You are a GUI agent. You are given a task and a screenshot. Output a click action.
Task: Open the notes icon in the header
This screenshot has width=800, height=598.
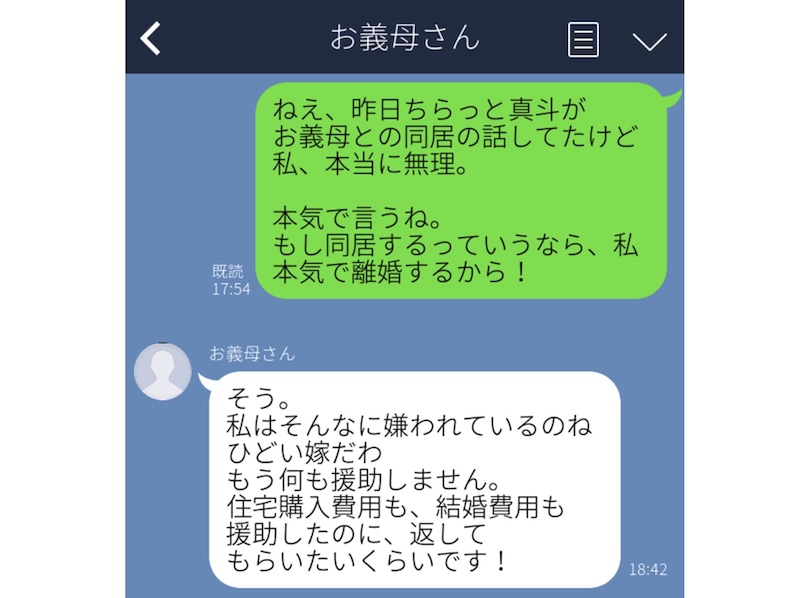point(583,40)
